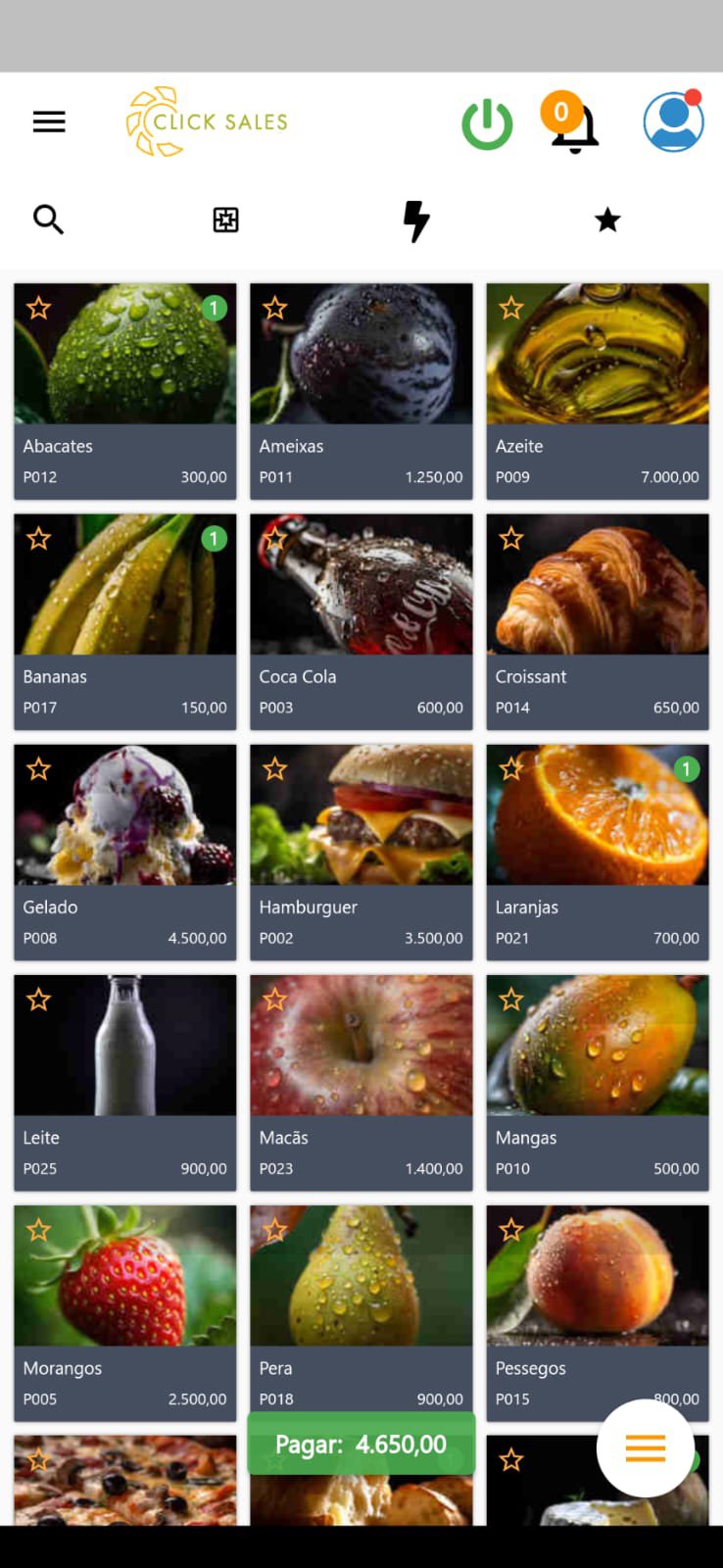
Task: Click the search magnifier icon
Action: (49, 220)
